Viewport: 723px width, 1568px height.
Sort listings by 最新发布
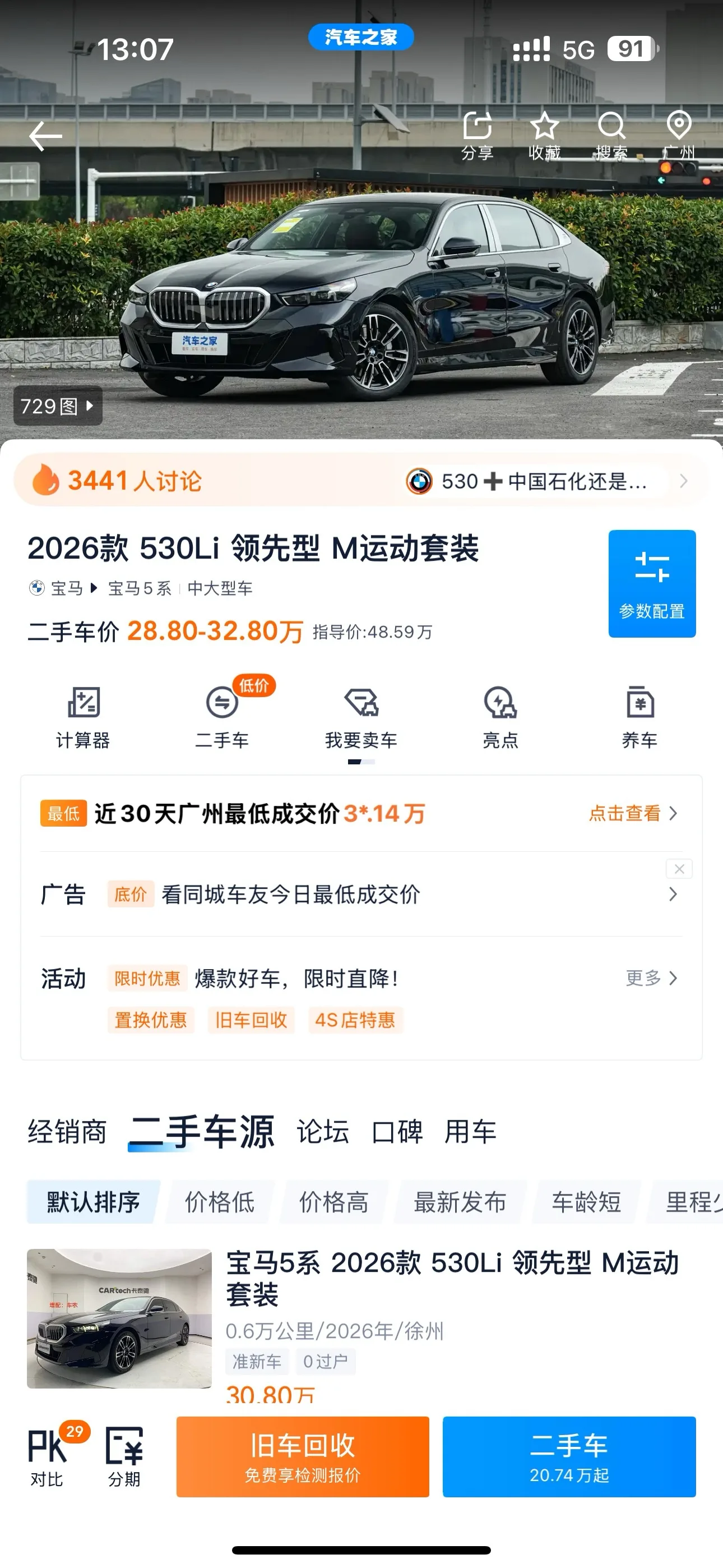coord(460,1202)
